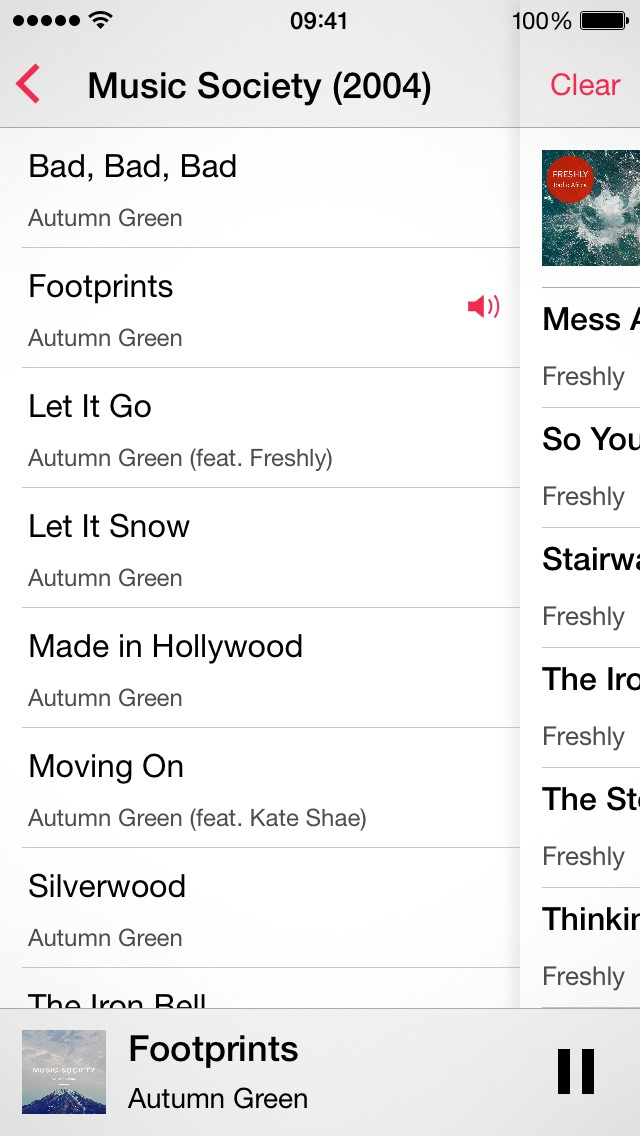The width and height of the screenshot is (640, 1136).
Task: Open the Music Society album art in the player bar
Action: coord(64,1072)
